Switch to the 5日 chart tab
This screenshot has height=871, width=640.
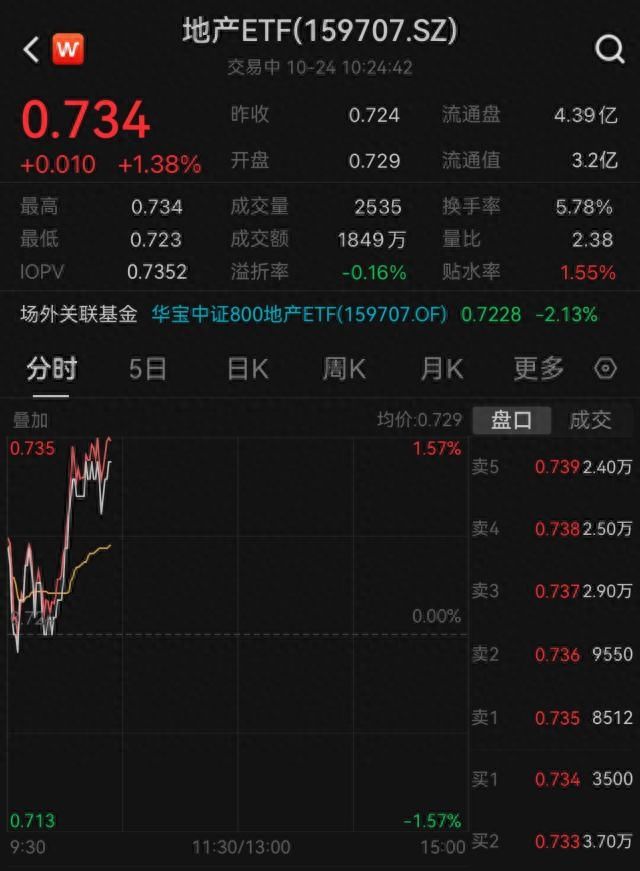[148, 369]
